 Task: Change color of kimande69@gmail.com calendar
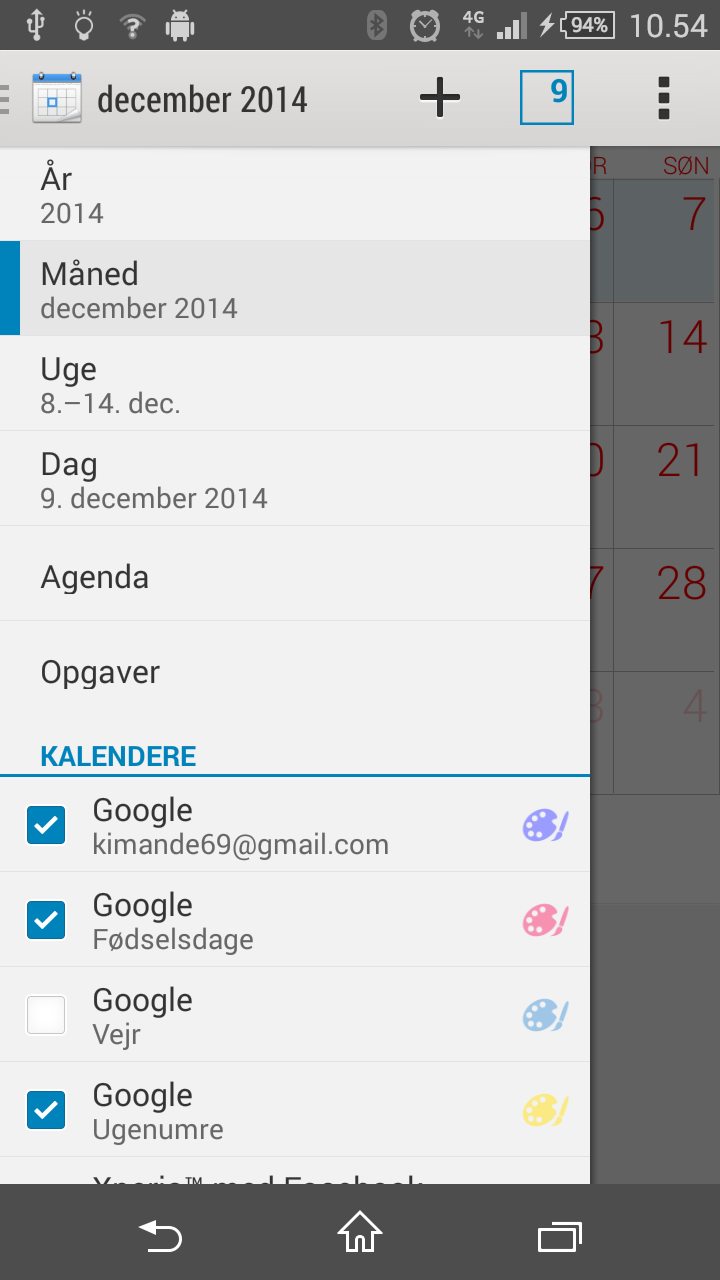click(545, 825)
